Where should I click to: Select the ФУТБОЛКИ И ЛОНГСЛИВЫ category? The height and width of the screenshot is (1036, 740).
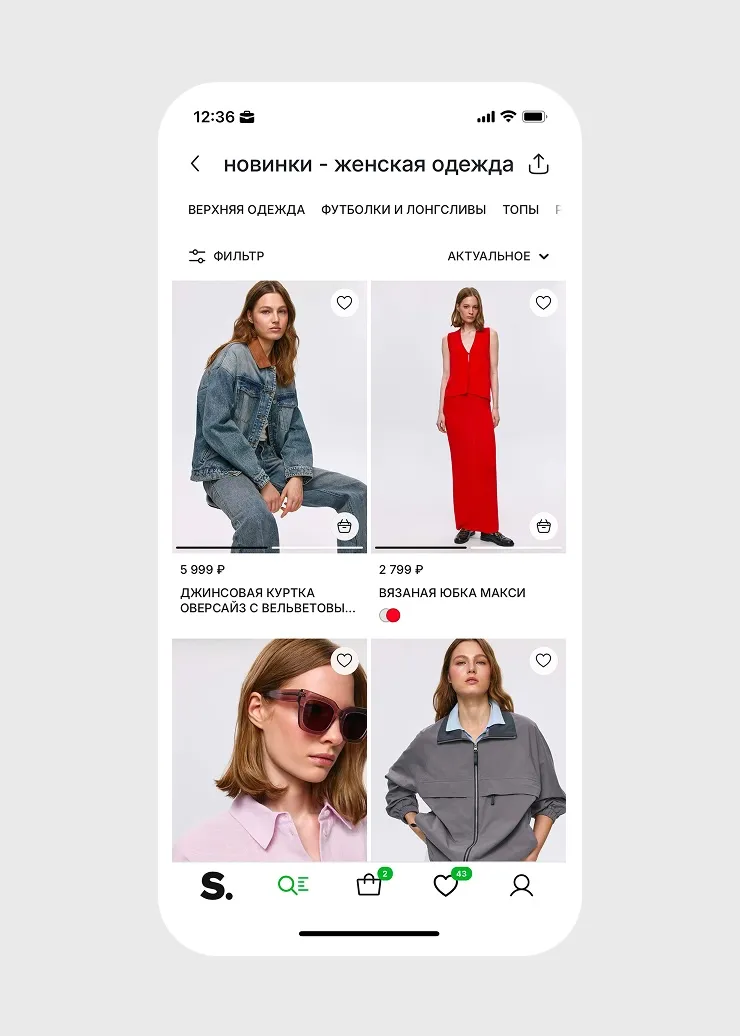403,210
